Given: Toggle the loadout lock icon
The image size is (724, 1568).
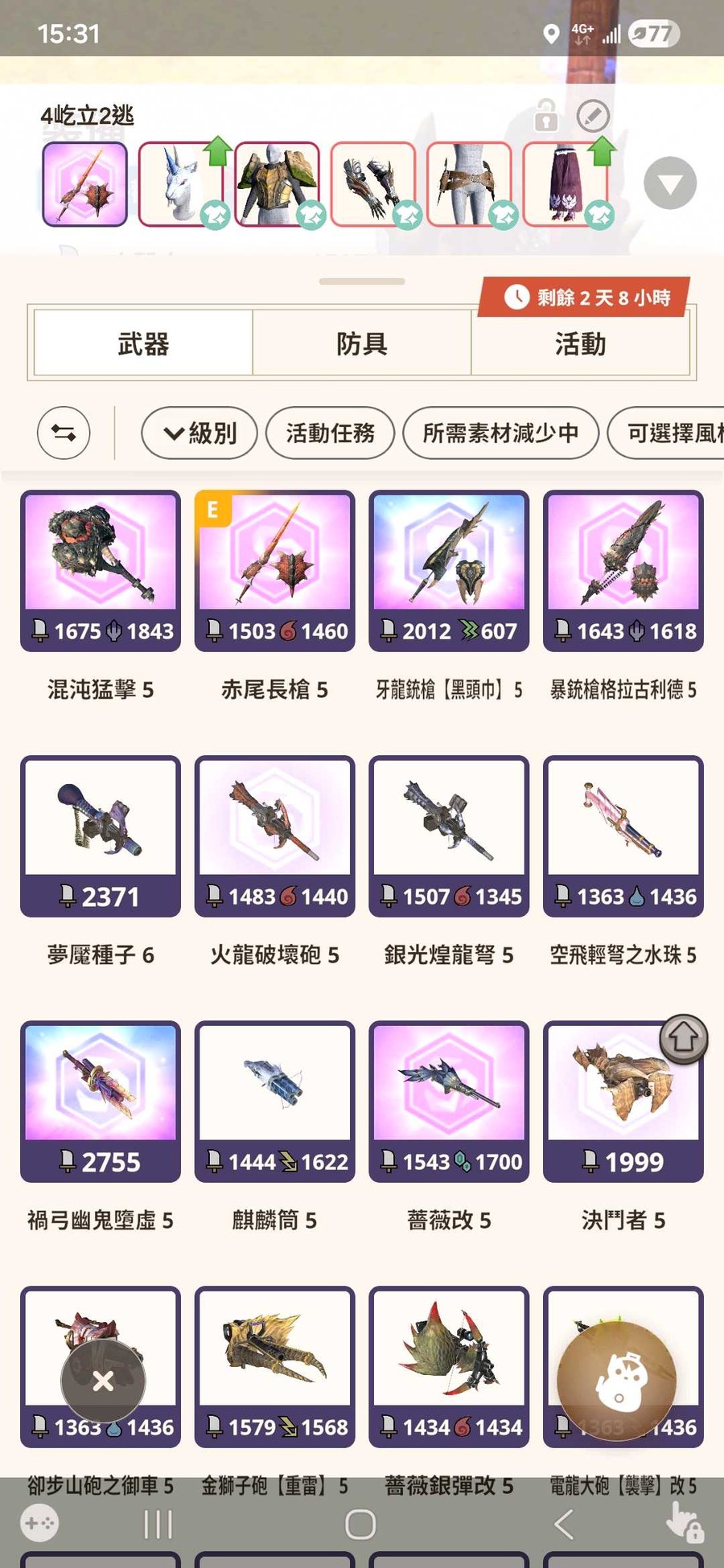Looking at the screenshot, I should pyautogui.click(x=546, y=115).
